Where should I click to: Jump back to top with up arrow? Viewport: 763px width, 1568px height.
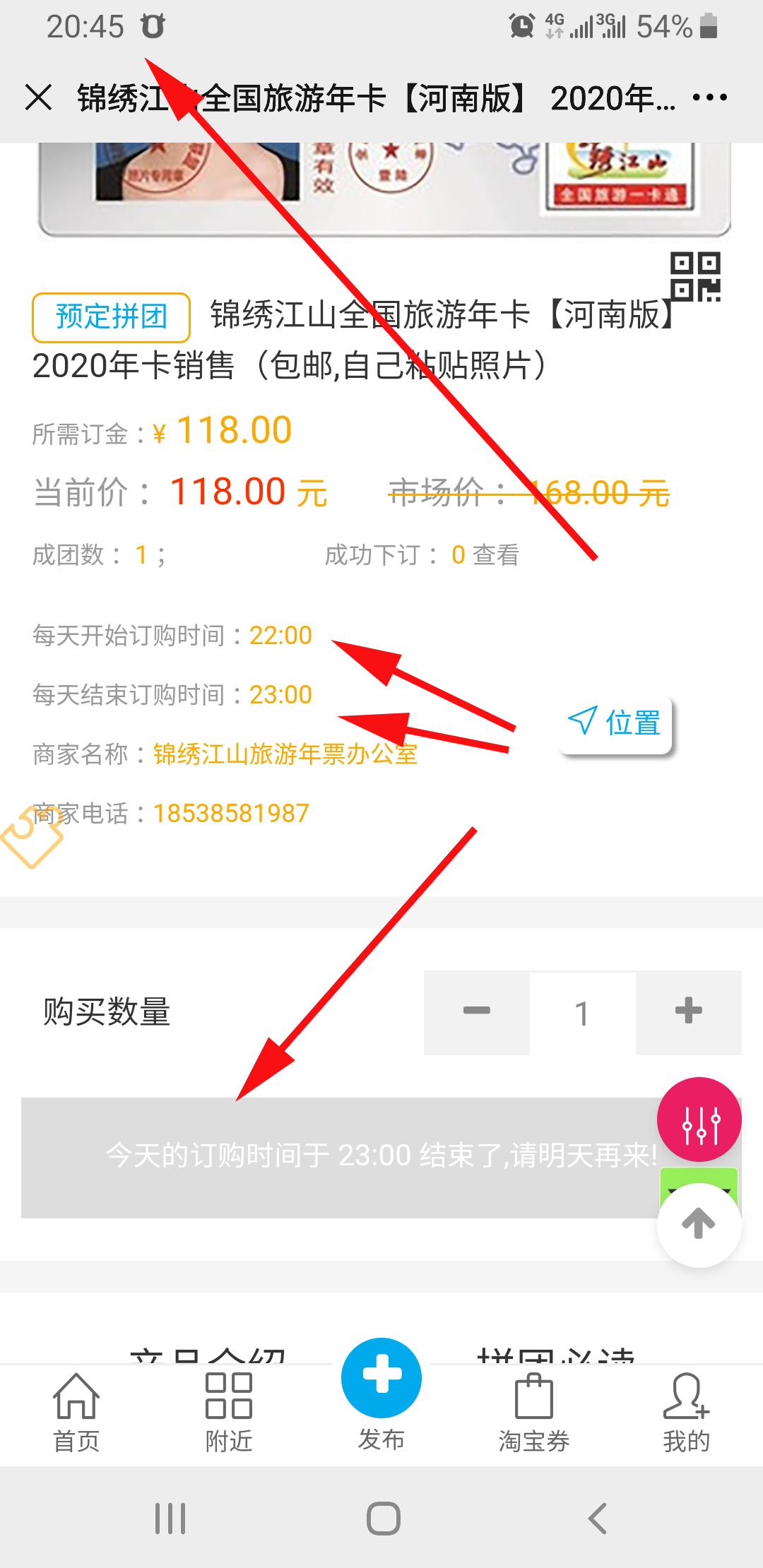click(x=699, y=1224)
